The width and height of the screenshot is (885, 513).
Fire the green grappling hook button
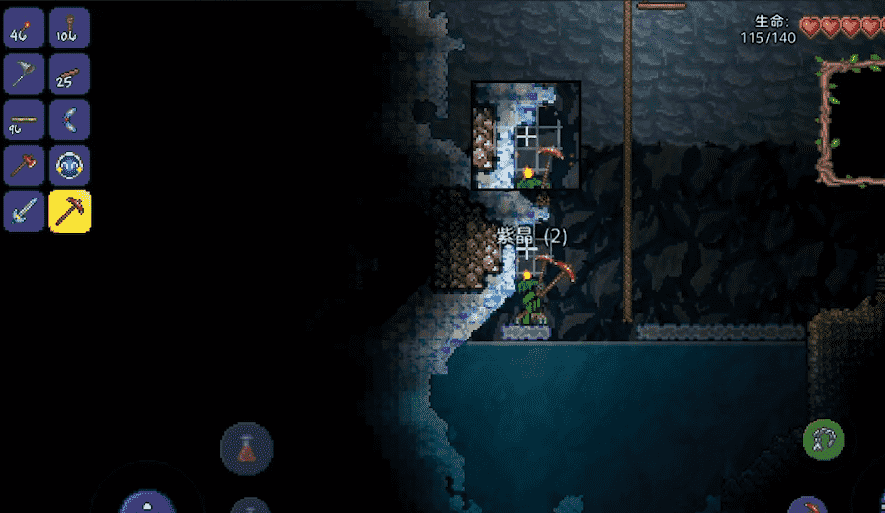823,440
